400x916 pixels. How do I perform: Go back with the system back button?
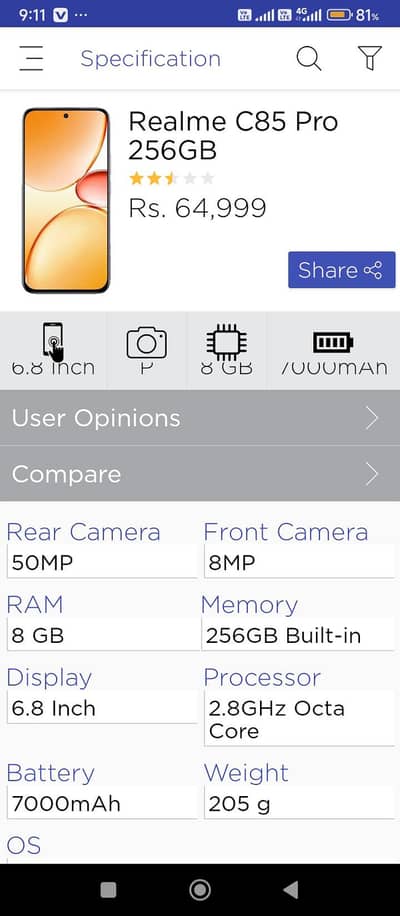(x=291, y=890)
